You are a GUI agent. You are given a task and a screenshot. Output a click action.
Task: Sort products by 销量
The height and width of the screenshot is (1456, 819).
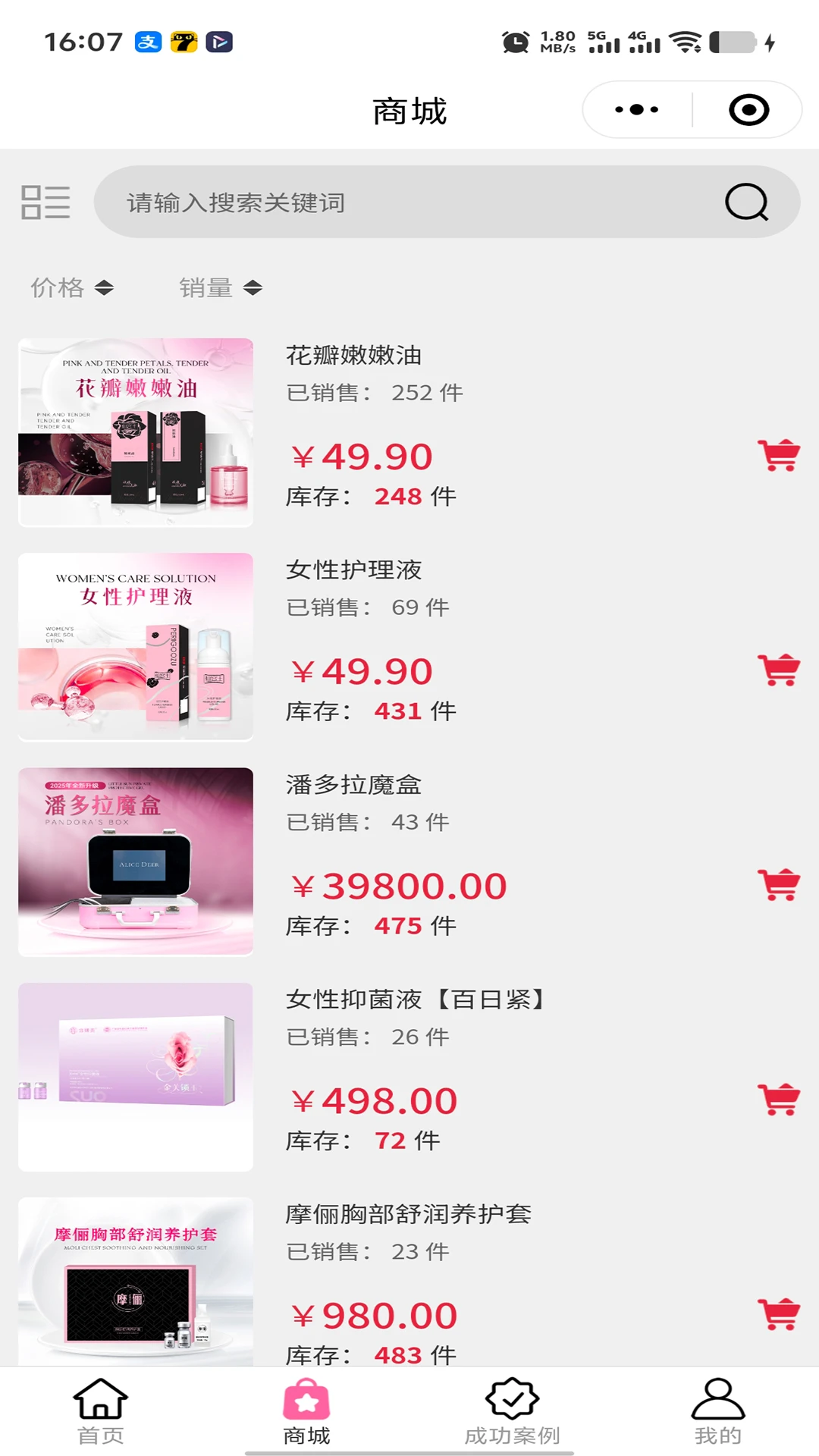pyautogui.click(x=221, y=288)
